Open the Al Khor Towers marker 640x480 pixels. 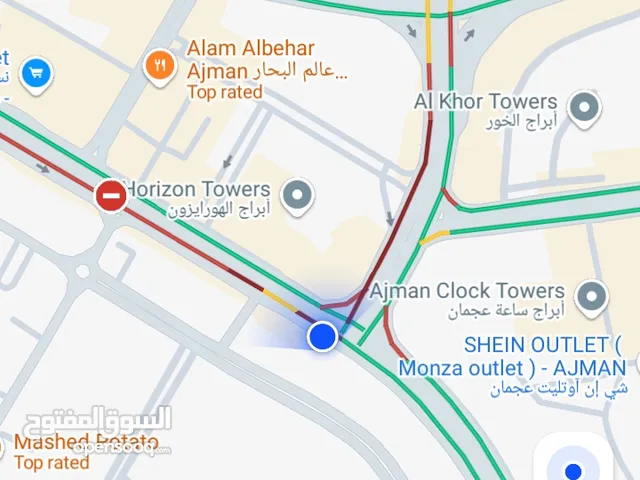click(x=583, y=107)
